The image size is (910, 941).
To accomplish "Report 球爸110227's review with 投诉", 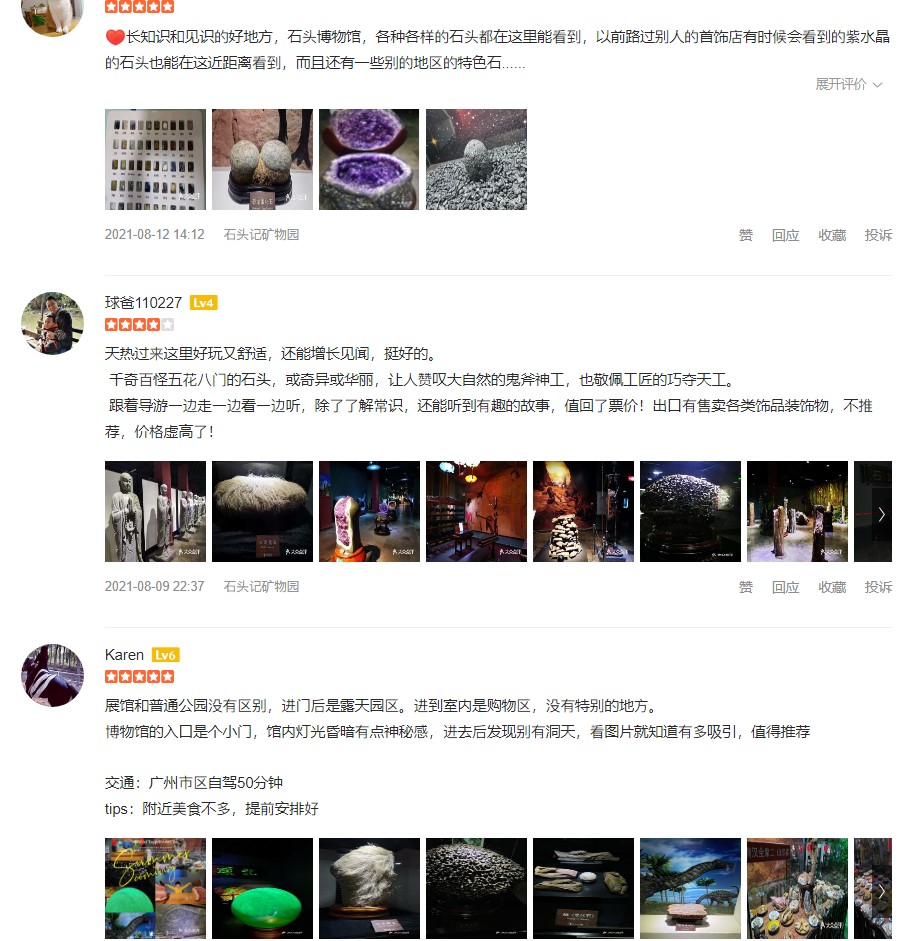I will pos(878,587).
